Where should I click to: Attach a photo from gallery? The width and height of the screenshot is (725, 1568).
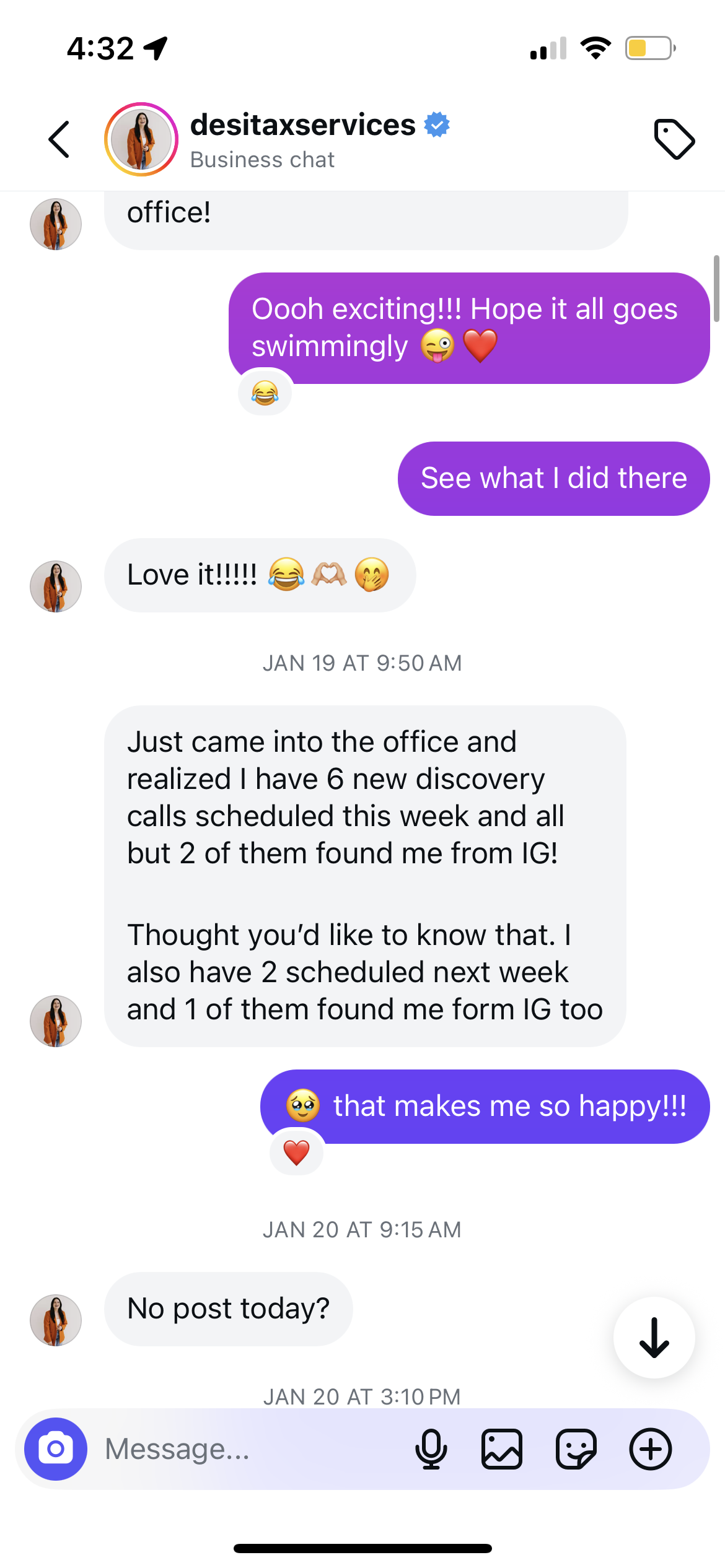click(x=502, y=1449)
